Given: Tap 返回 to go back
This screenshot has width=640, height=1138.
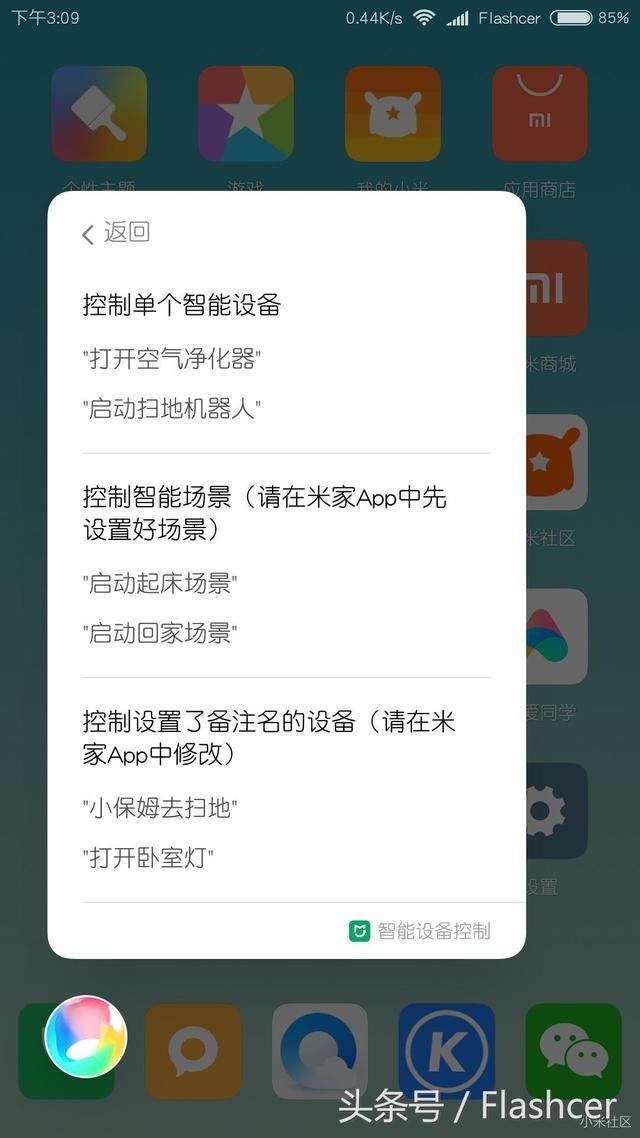Looking at the screenshot, I should [x=115, y=233].
